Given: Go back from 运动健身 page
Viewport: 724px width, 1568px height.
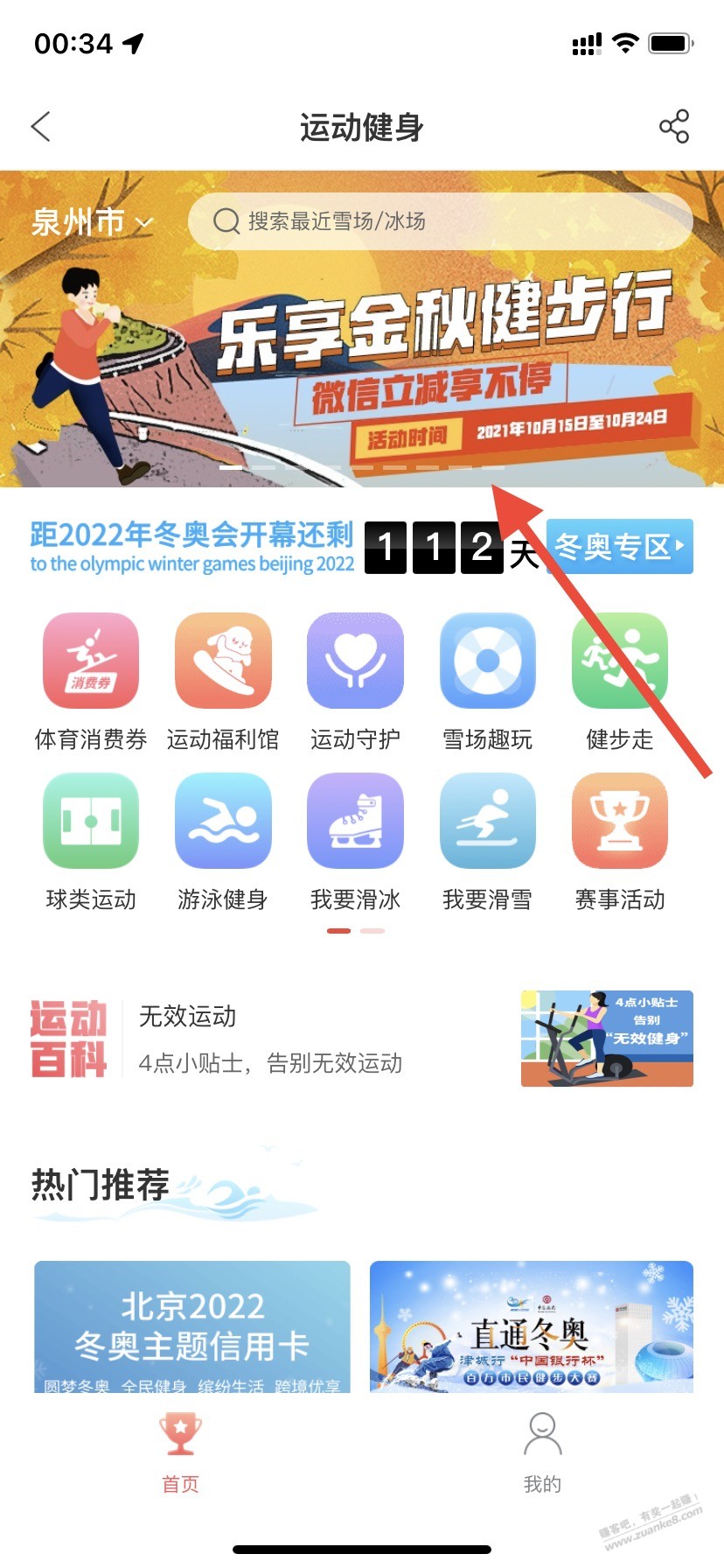Looking at the screenshot, I should (x=41, y=127).
